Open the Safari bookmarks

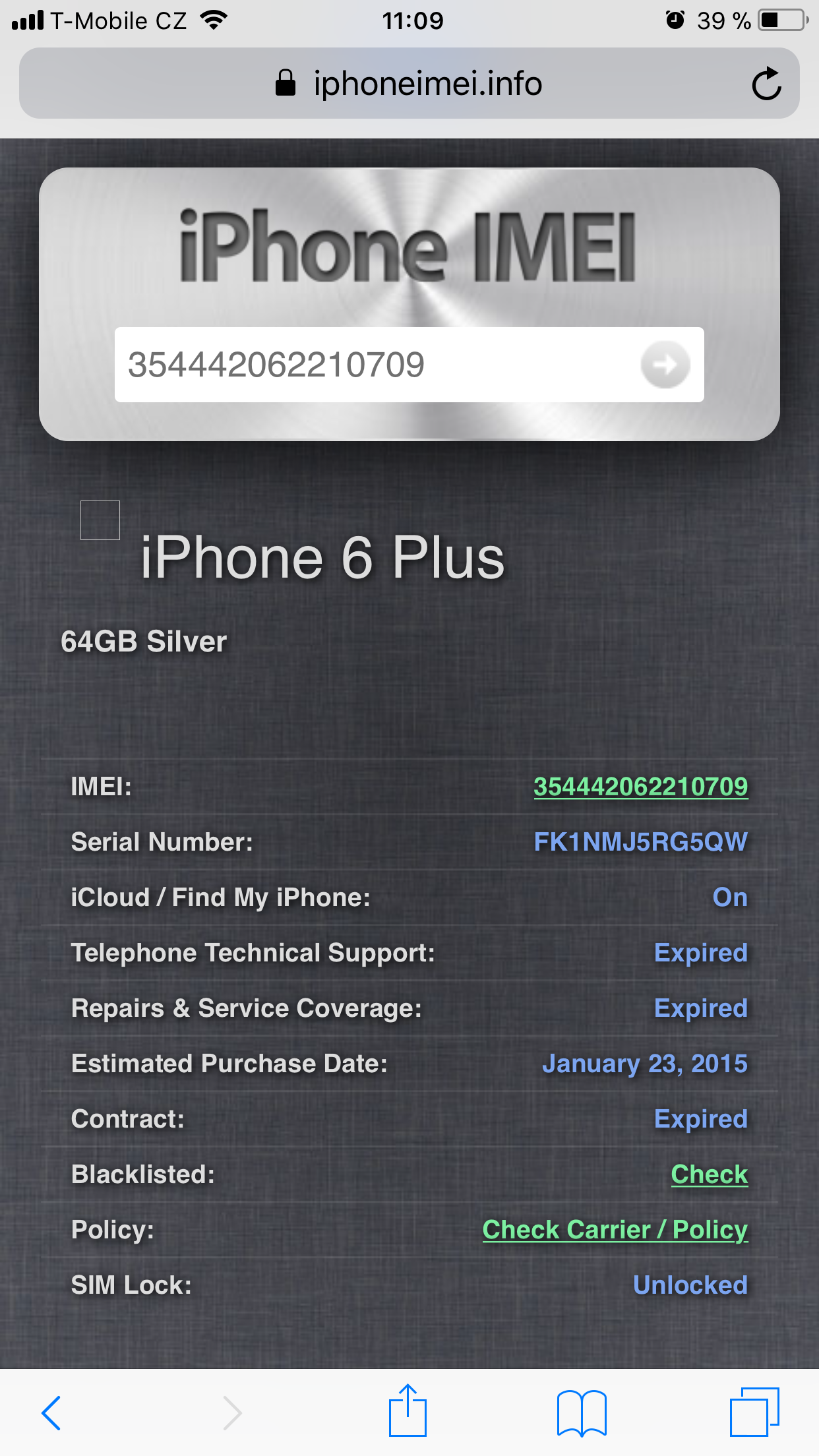[582, 1412]
